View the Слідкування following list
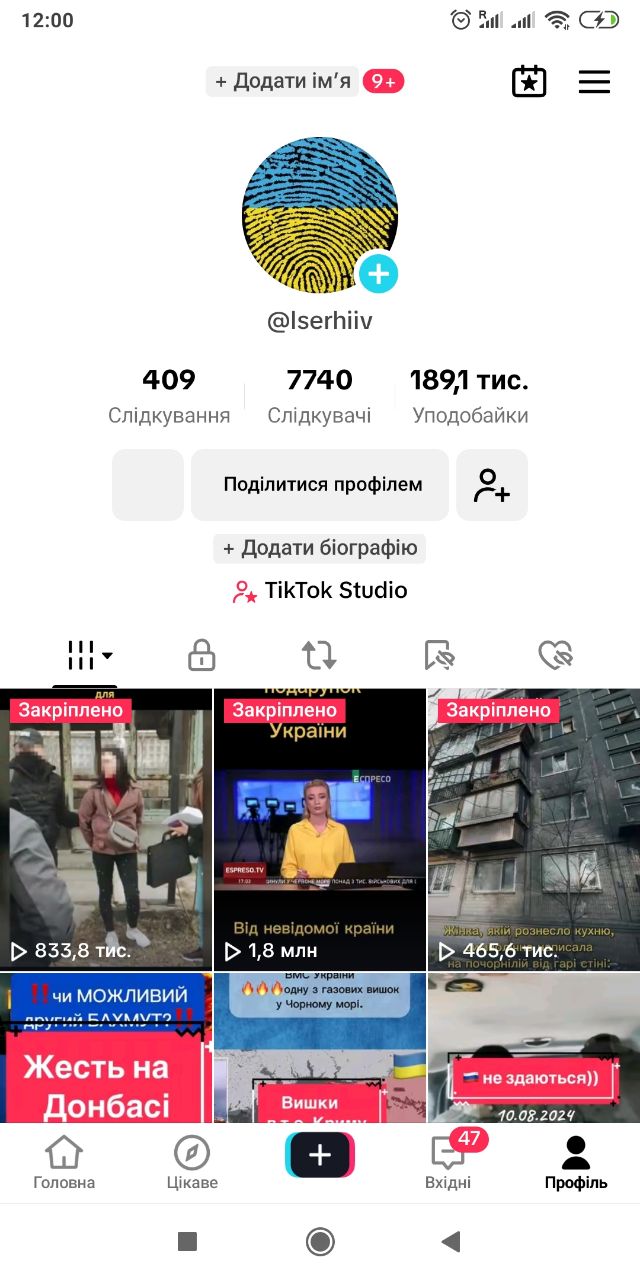 click(169, 397)
